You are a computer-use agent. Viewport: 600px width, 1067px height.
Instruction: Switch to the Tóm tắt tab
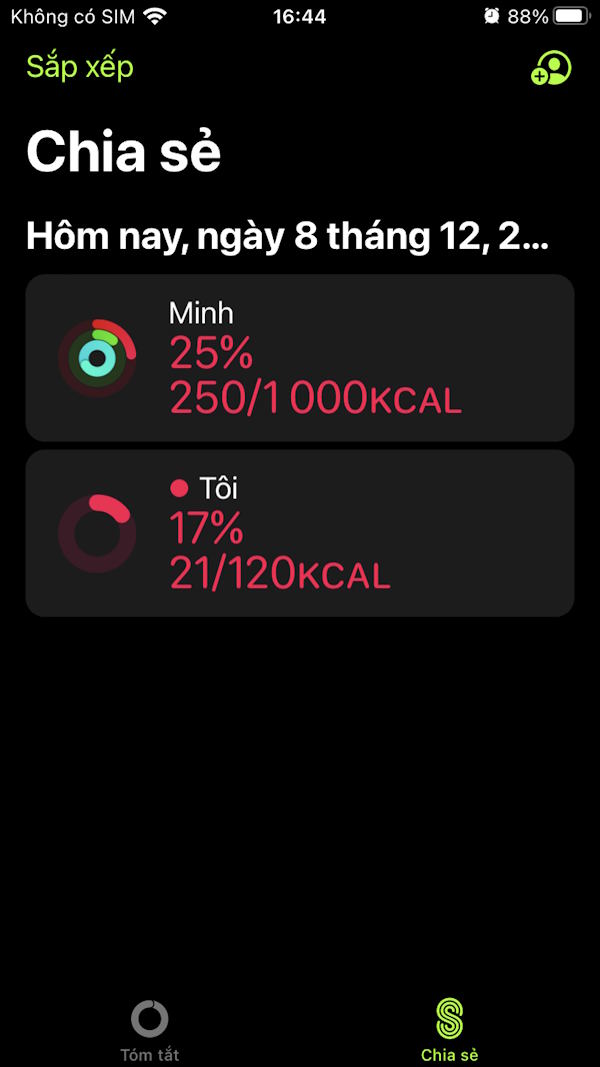150,1030
